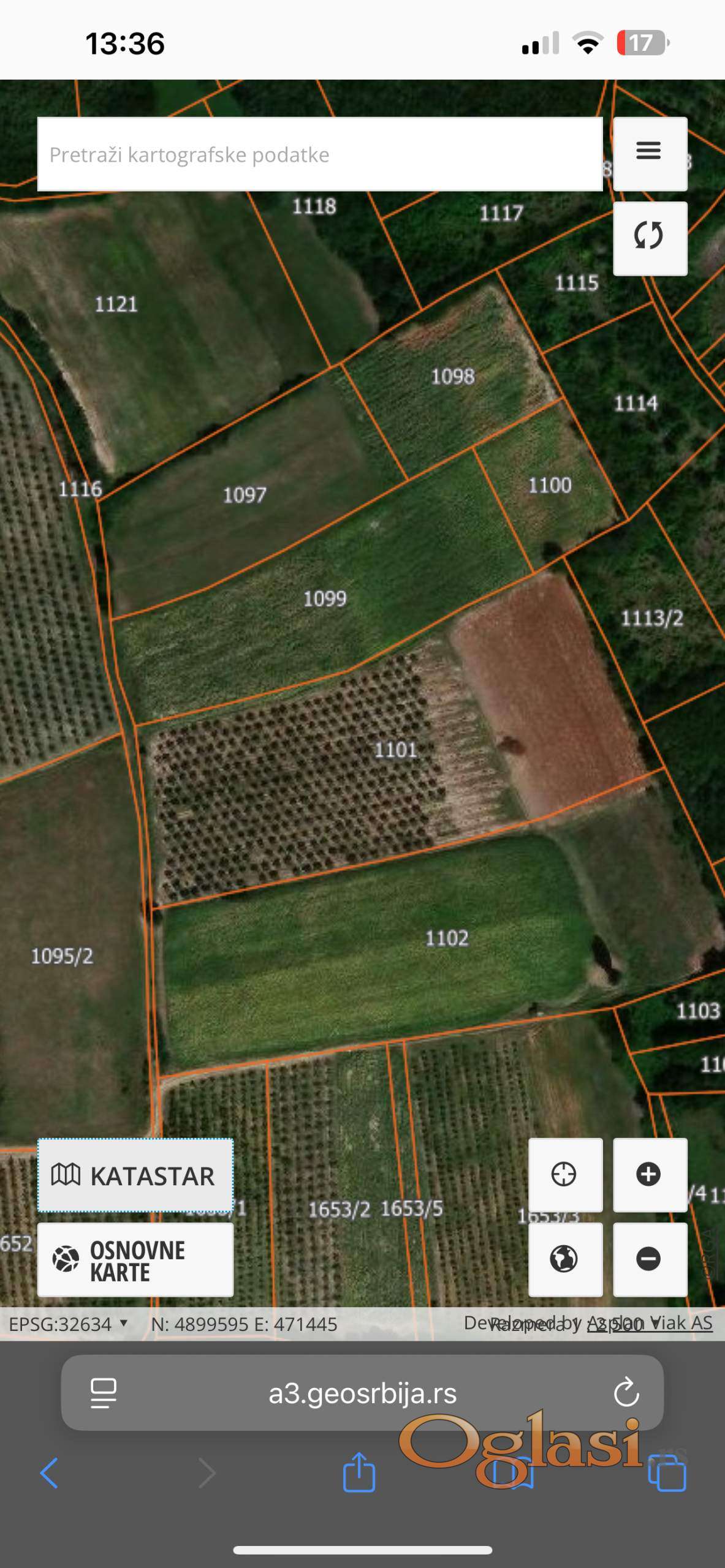Open OSNOVNE KARTE base maps
Screen dimensions: 725x1568
pyautogui.click(x=135, y=1261)
